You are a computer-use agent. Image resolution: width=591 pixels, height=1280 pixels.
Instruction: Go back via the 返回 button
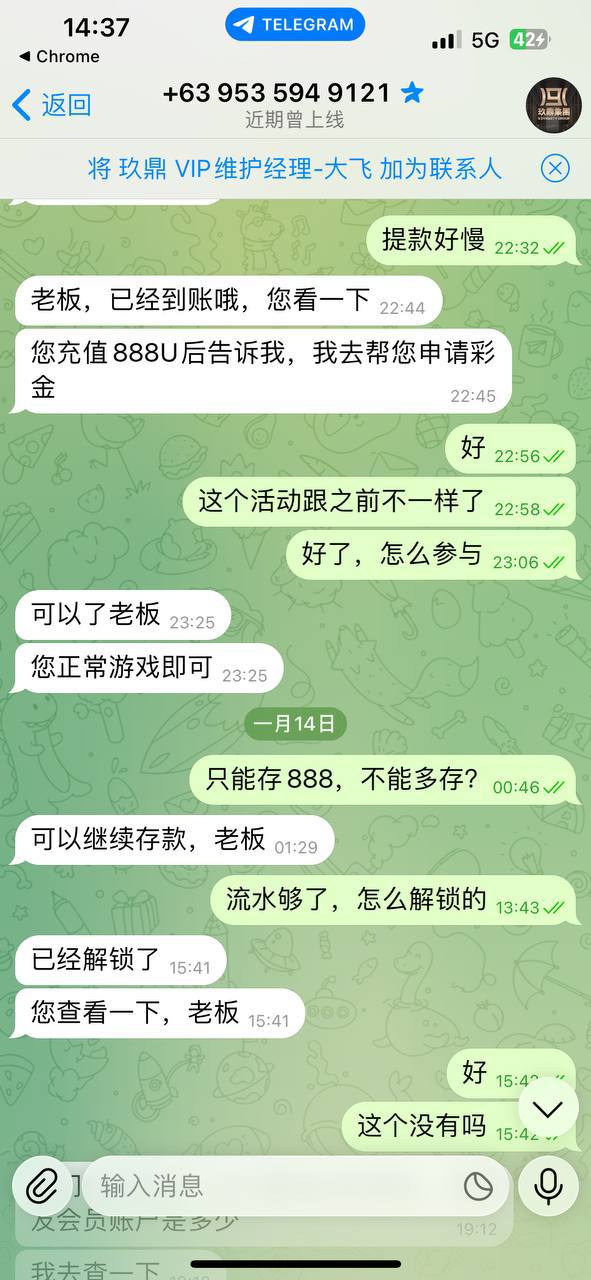coord(51,104)
